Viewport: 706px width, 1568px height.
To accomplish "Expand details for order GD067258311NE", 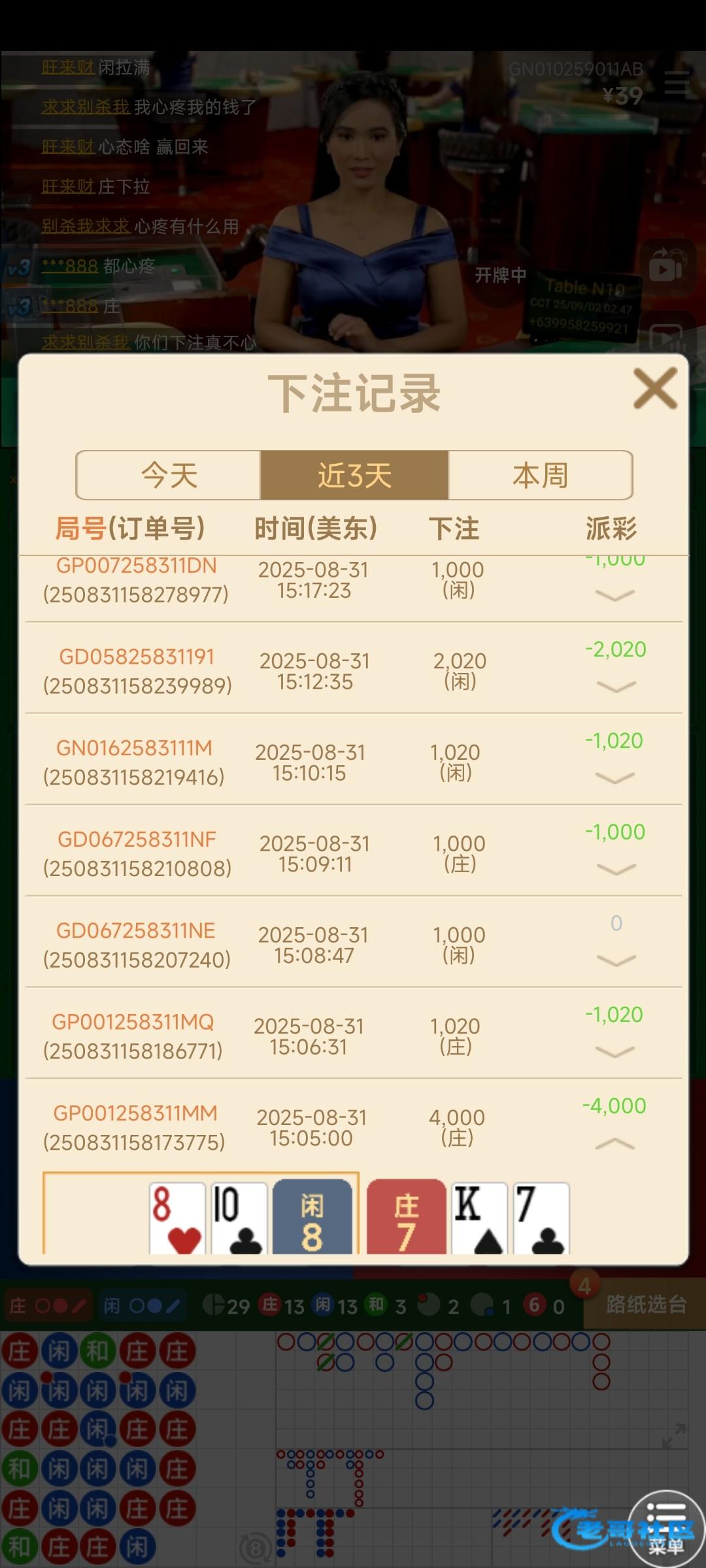I will (616, 961).
